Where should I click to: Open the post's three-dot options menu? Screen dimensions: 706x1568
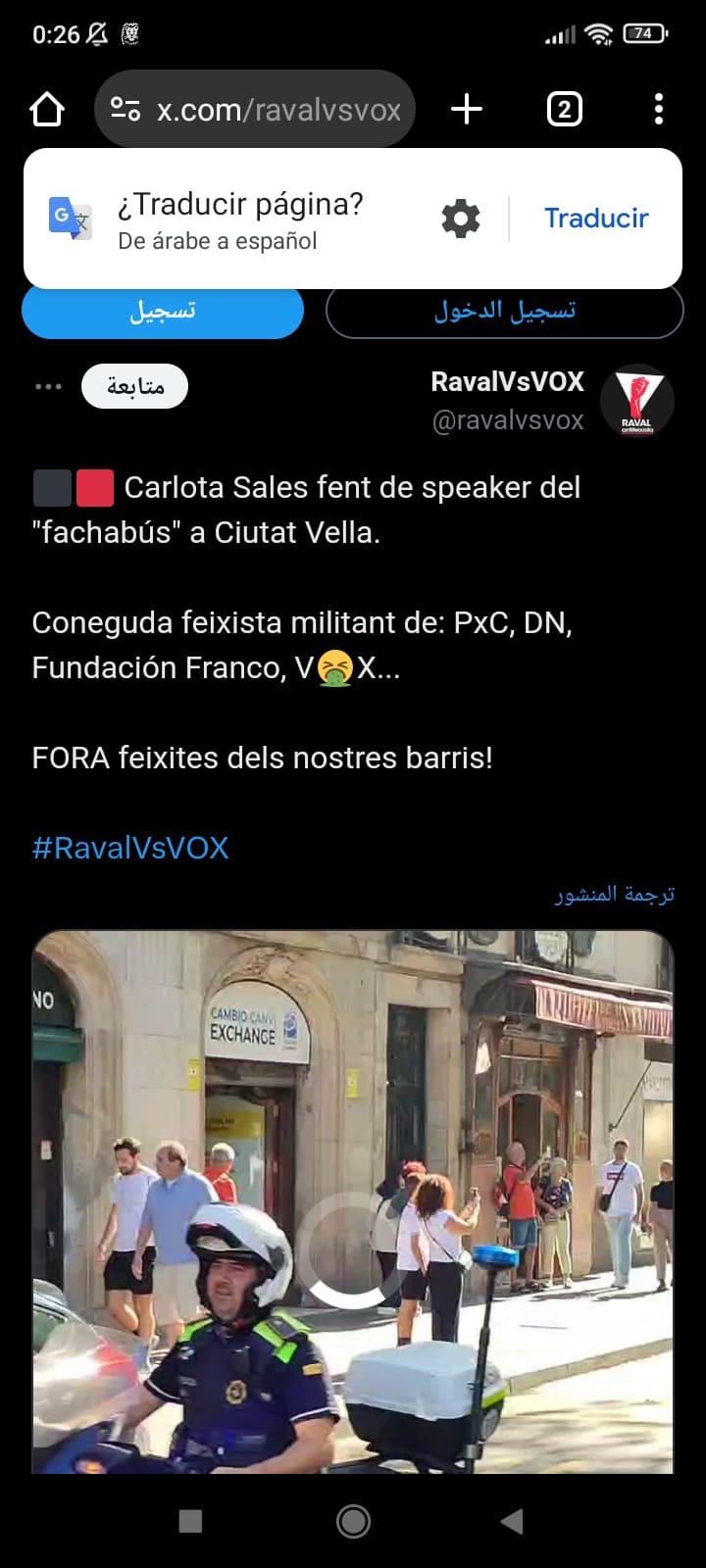pos(48,386)
